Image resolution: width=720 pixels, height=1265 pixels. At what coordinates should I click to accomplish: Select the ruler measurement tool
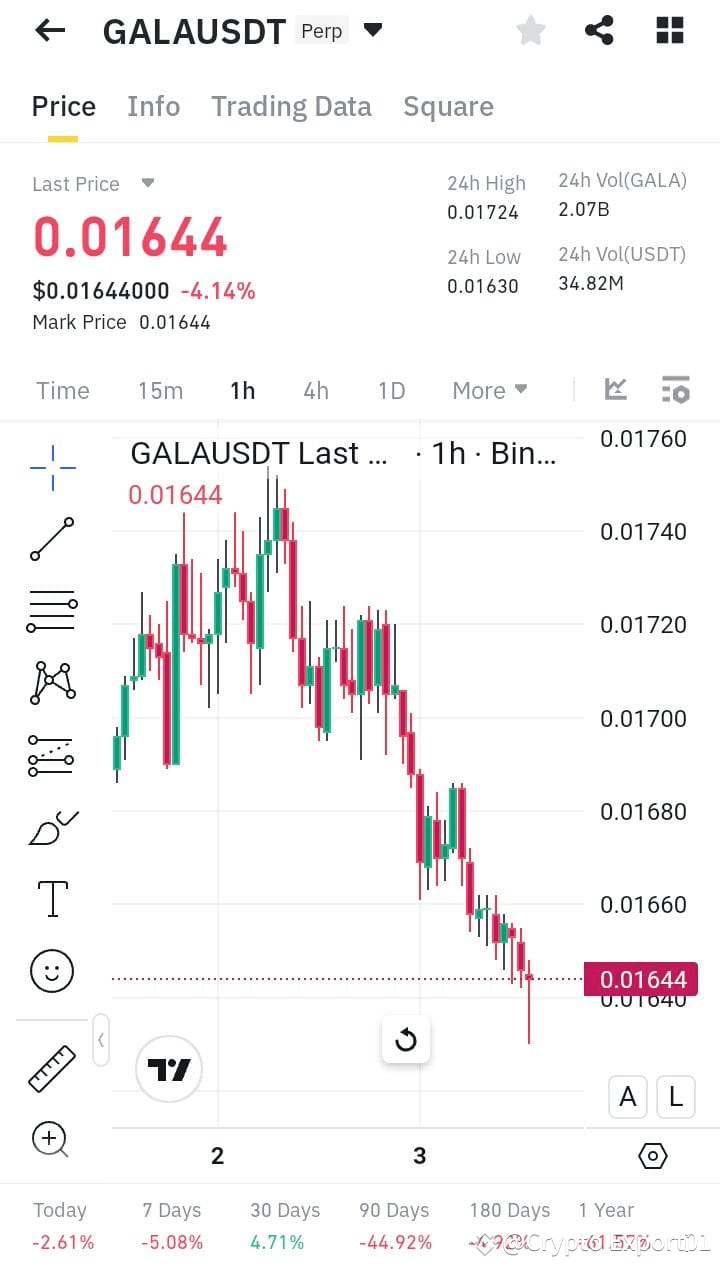(x=51, y=1068)
